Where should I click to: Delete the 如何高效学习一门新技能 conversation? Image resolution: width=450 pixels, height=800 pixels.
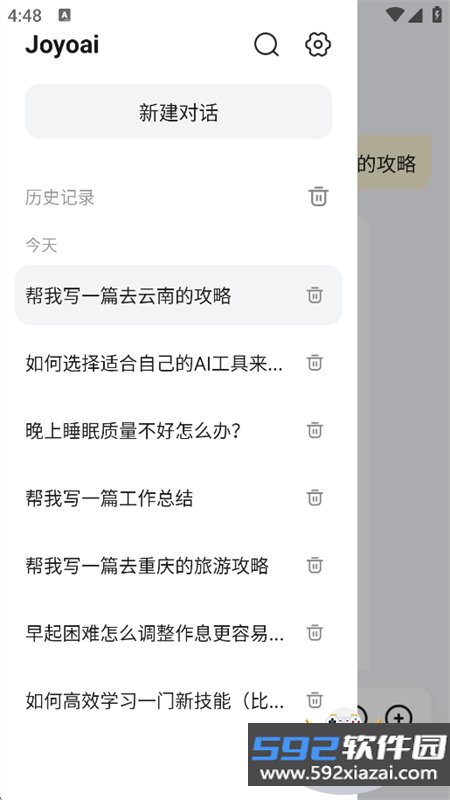315,700
